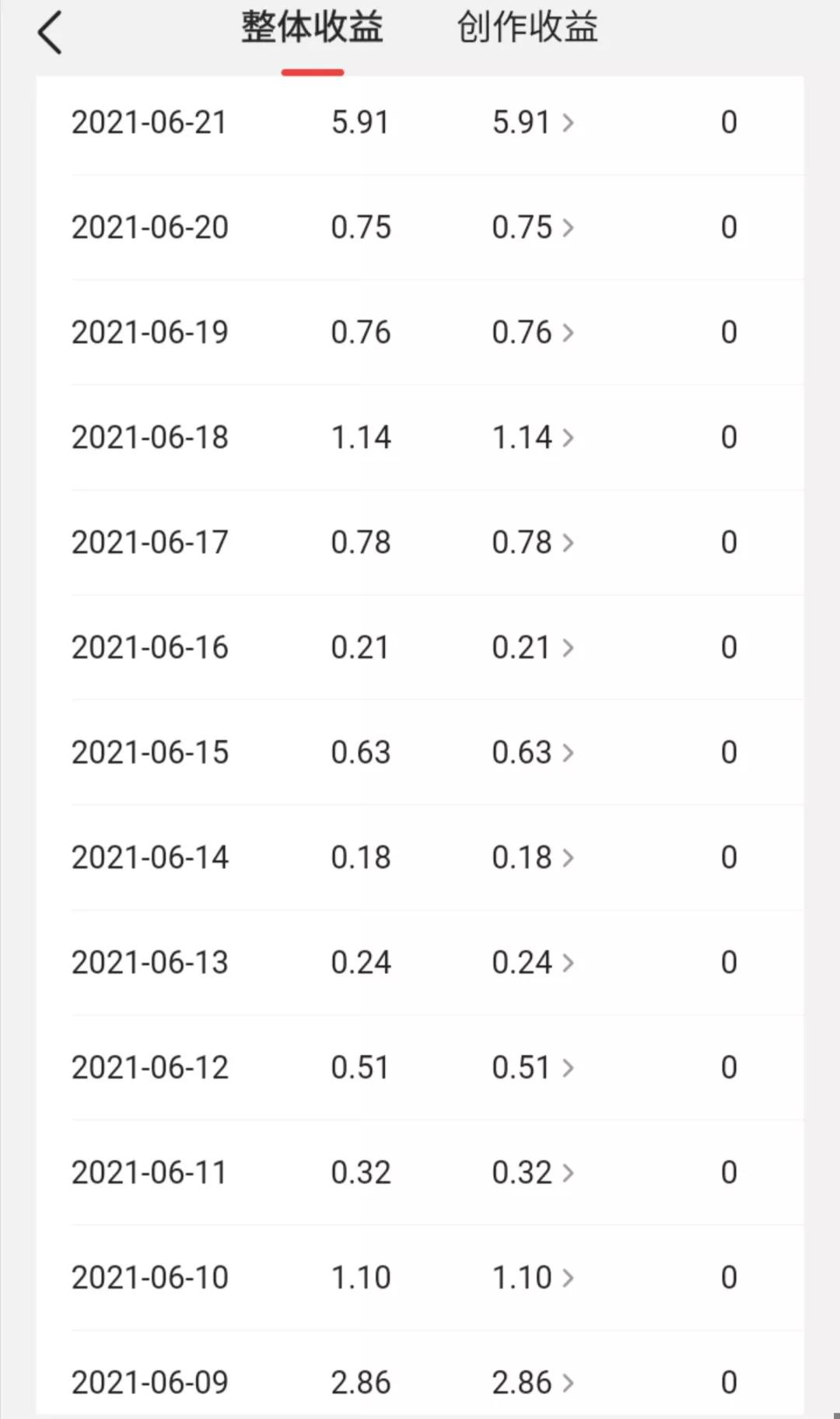Open 0.18 earnings details for 2021-06-14
This screenshot has width=840, height=1419.
(x=533, y=857)
